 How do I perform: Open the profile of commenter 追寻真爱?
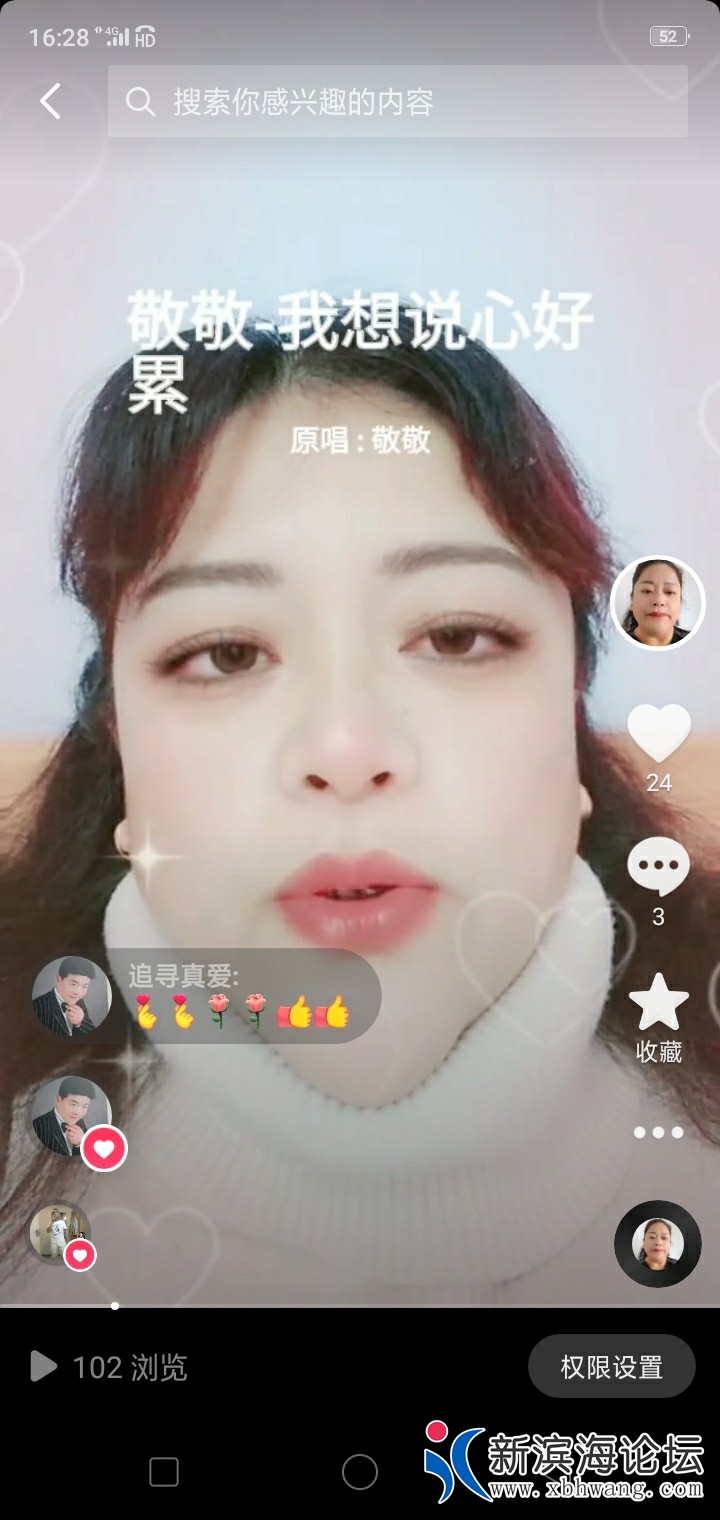click(x=71, y=996)
